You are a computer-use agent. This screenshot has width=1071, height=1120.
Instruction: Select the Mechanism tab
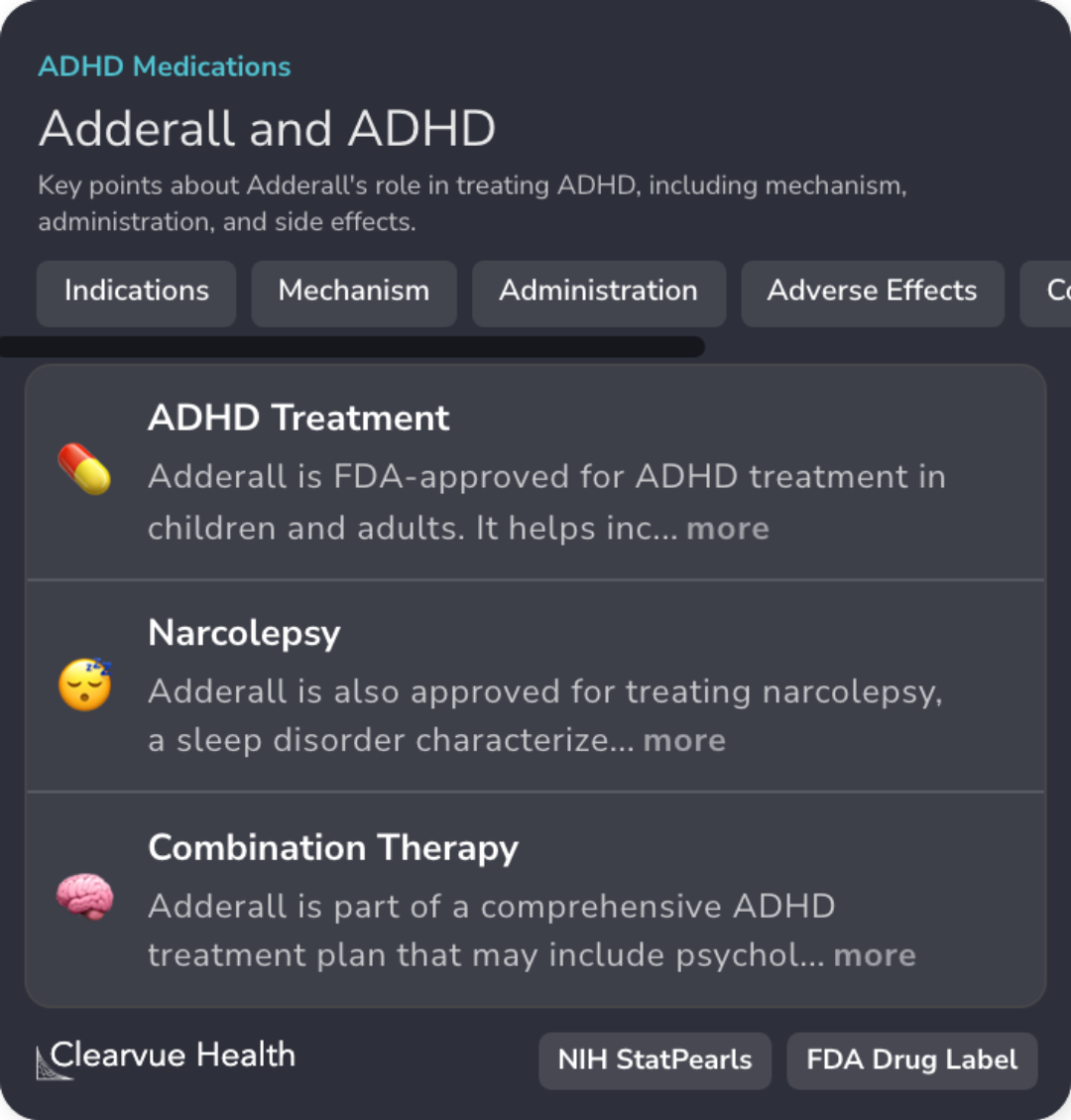[x=354, y=292]
